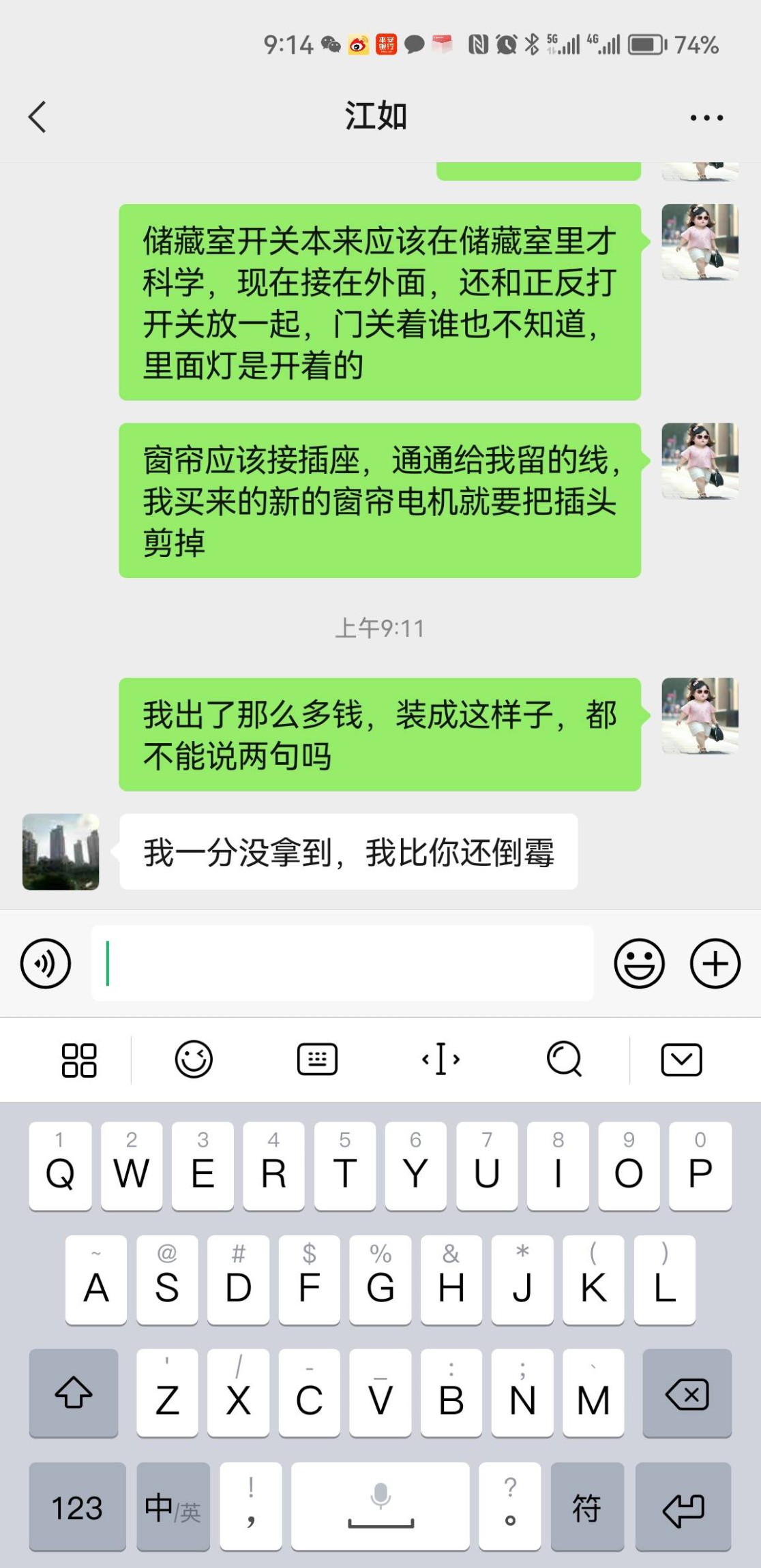Open the emoji sticker panel

[639, 963]
